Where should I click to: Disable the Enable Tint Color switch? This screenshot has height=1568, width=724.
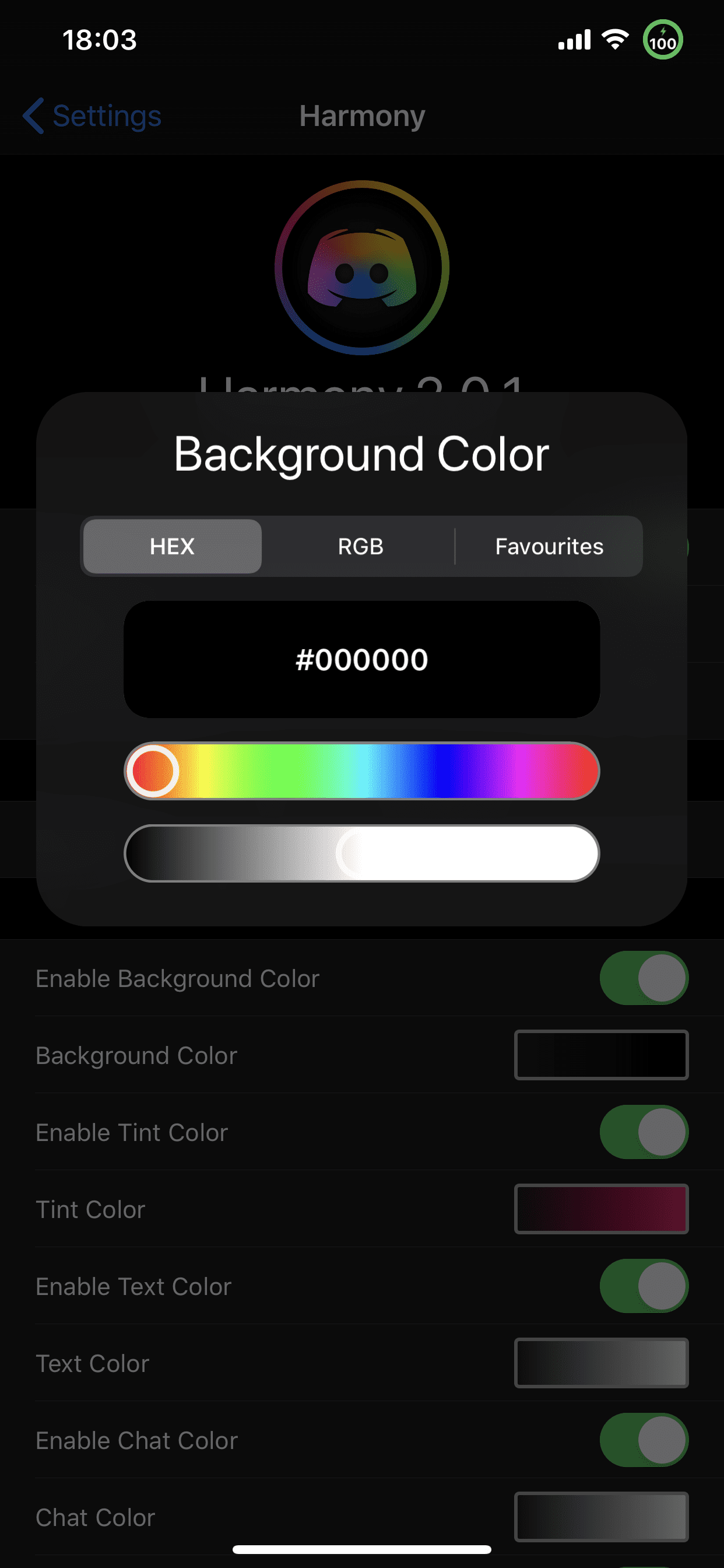tap(644, 1132)
